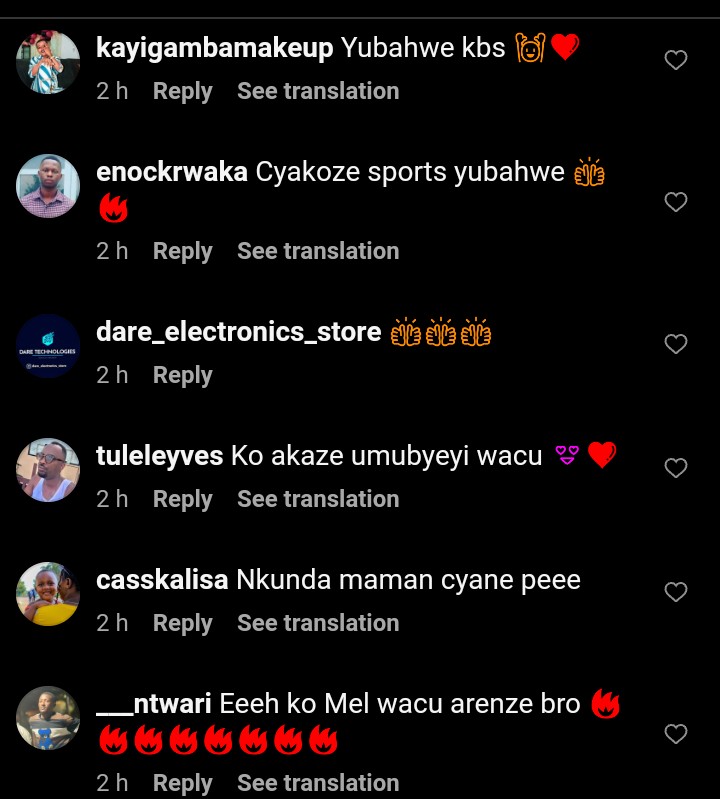Like enockrwaka's comment
720x799 pixels.
click(x=676, y=202)
